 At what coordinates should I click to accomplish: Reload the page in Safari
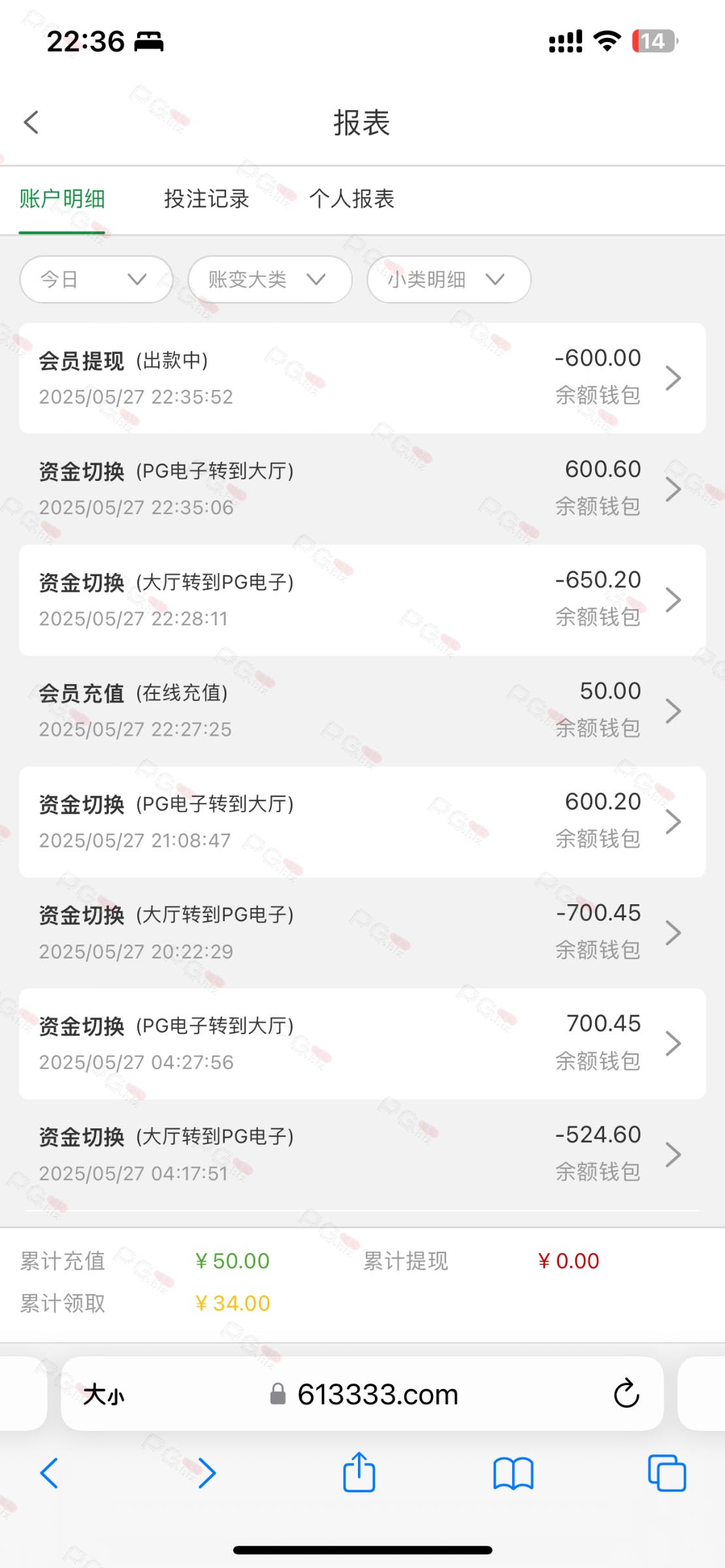[x=626, y=1393]
